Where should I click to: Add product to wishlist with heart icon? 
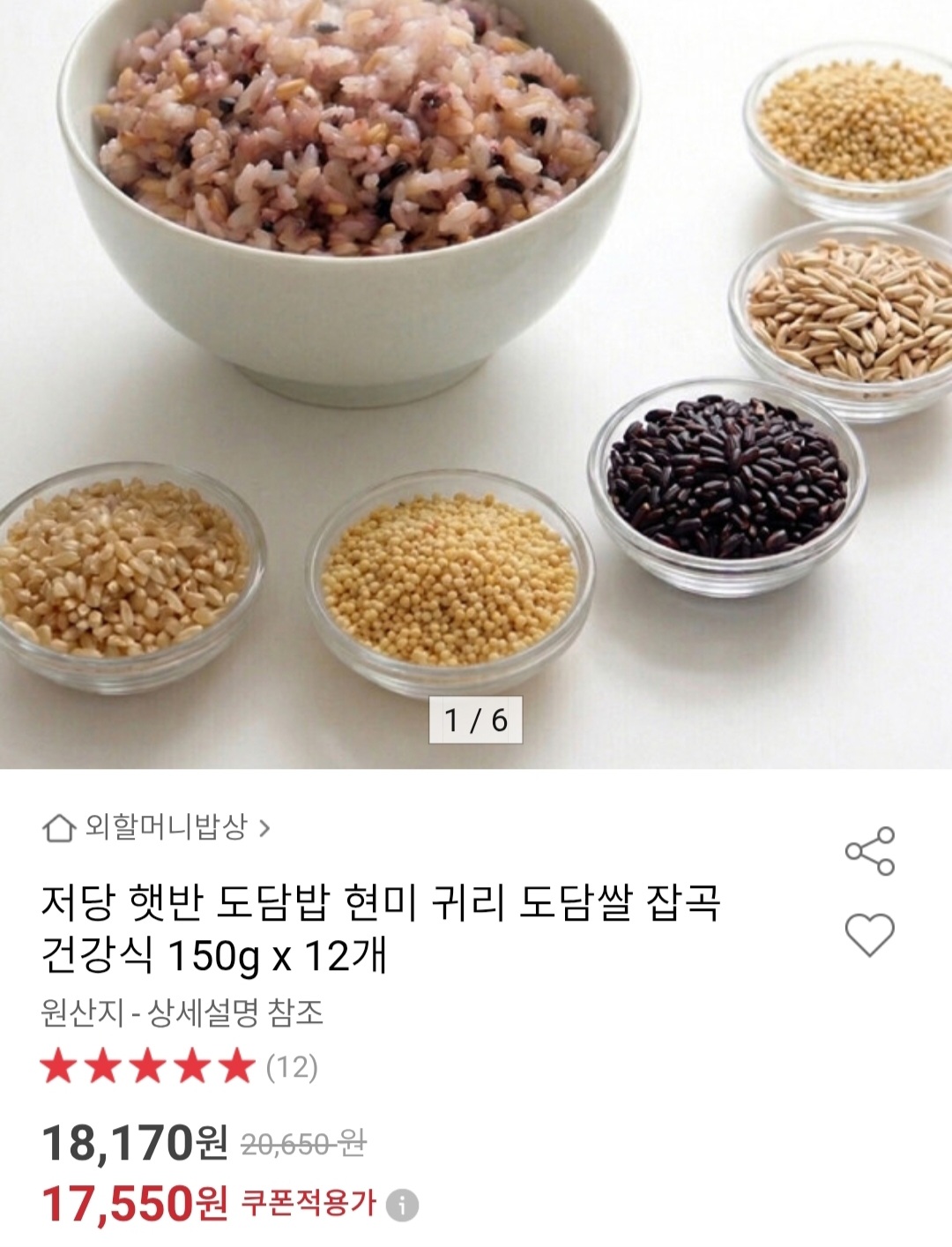(870, 935)
